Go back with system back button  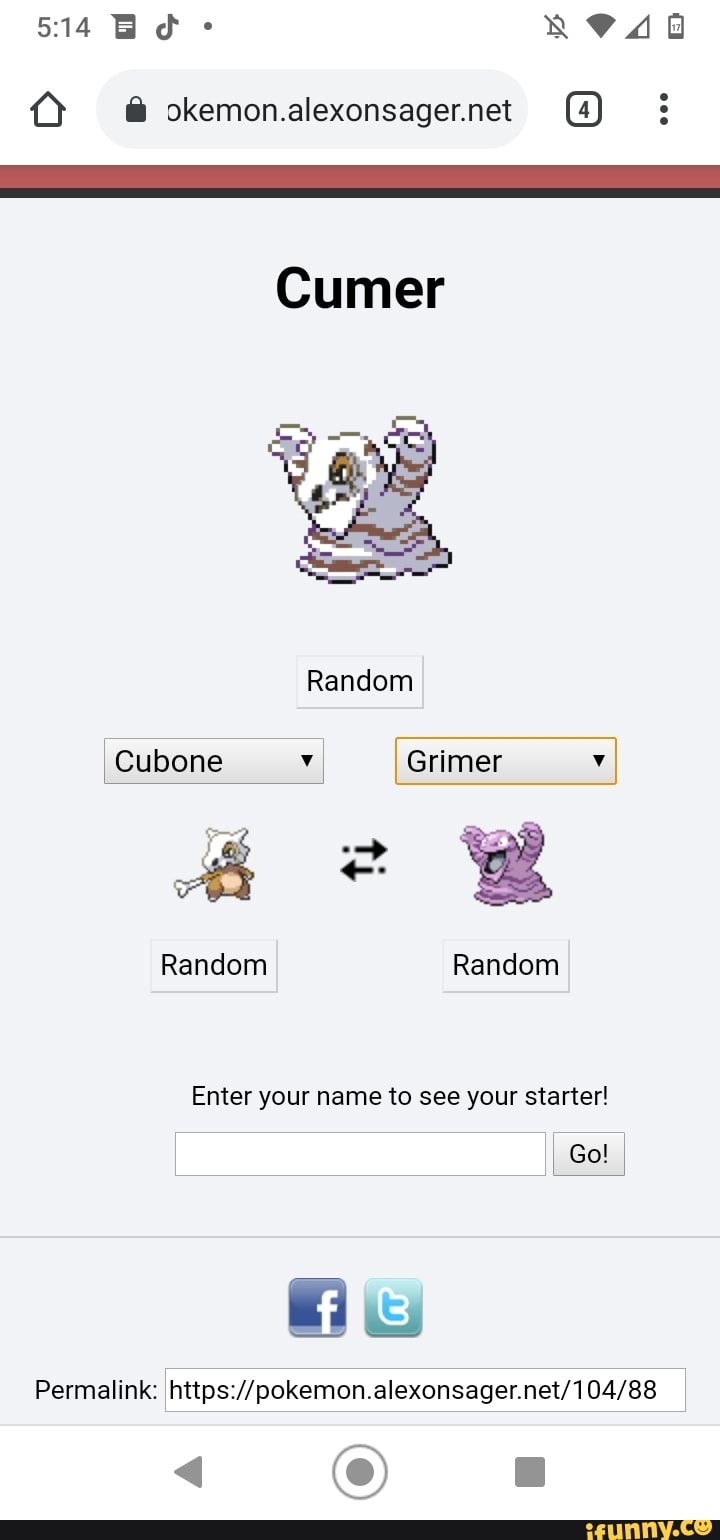188,1472
